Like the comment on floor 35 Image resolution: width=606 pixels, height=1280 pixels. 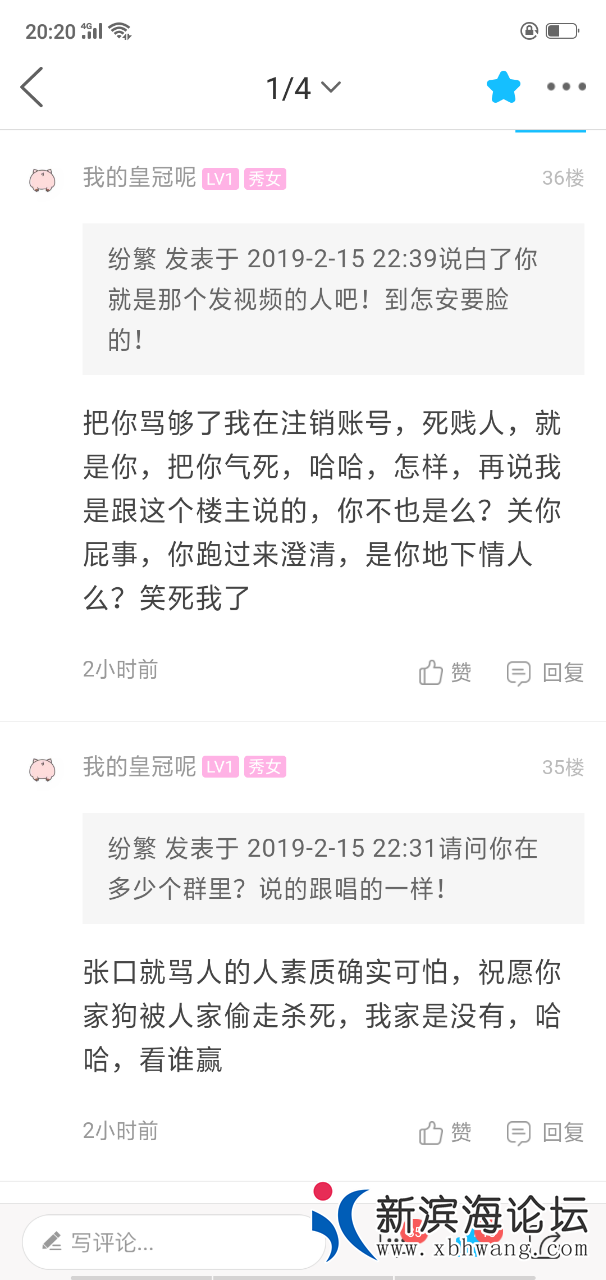(445, 1133)
